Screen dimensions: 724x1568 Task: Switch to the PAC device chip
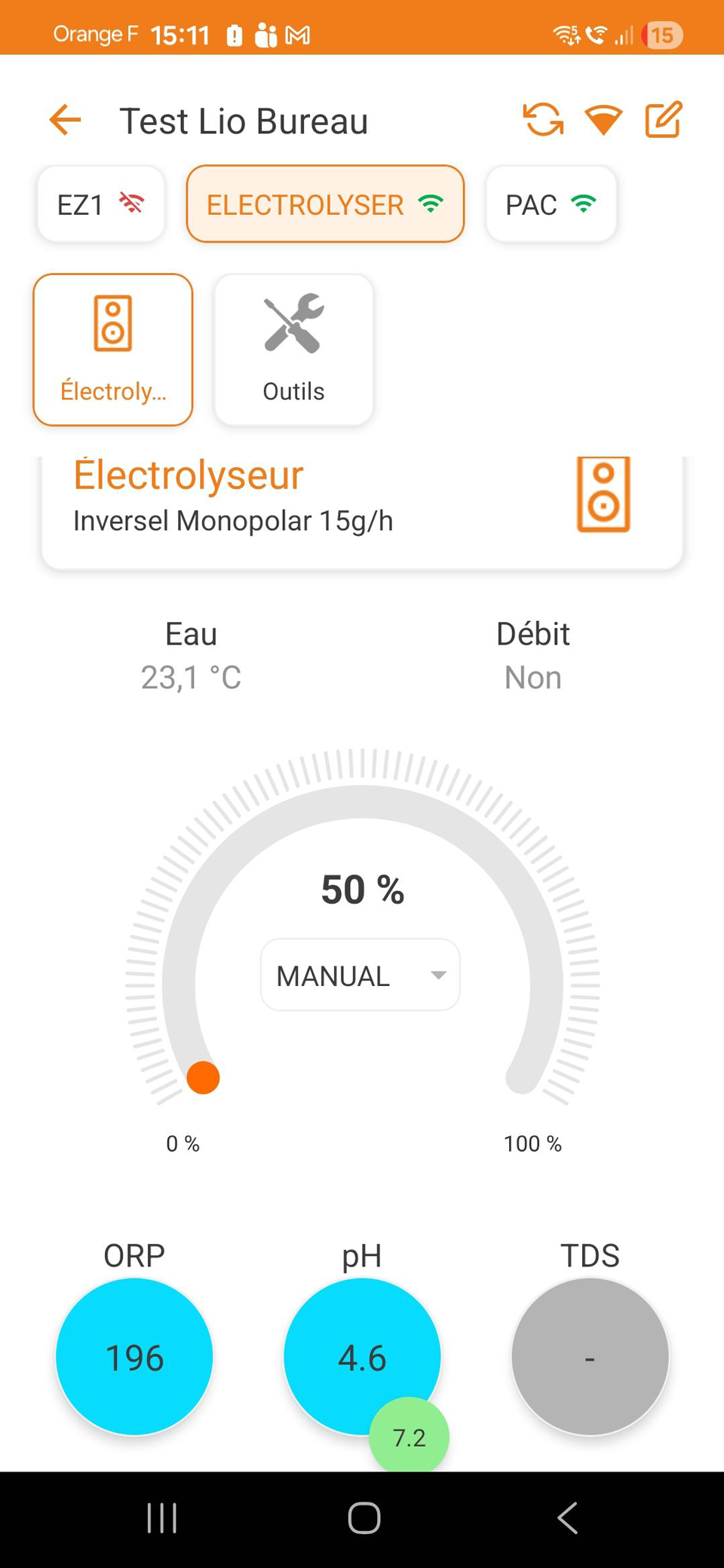pos(551,204)
